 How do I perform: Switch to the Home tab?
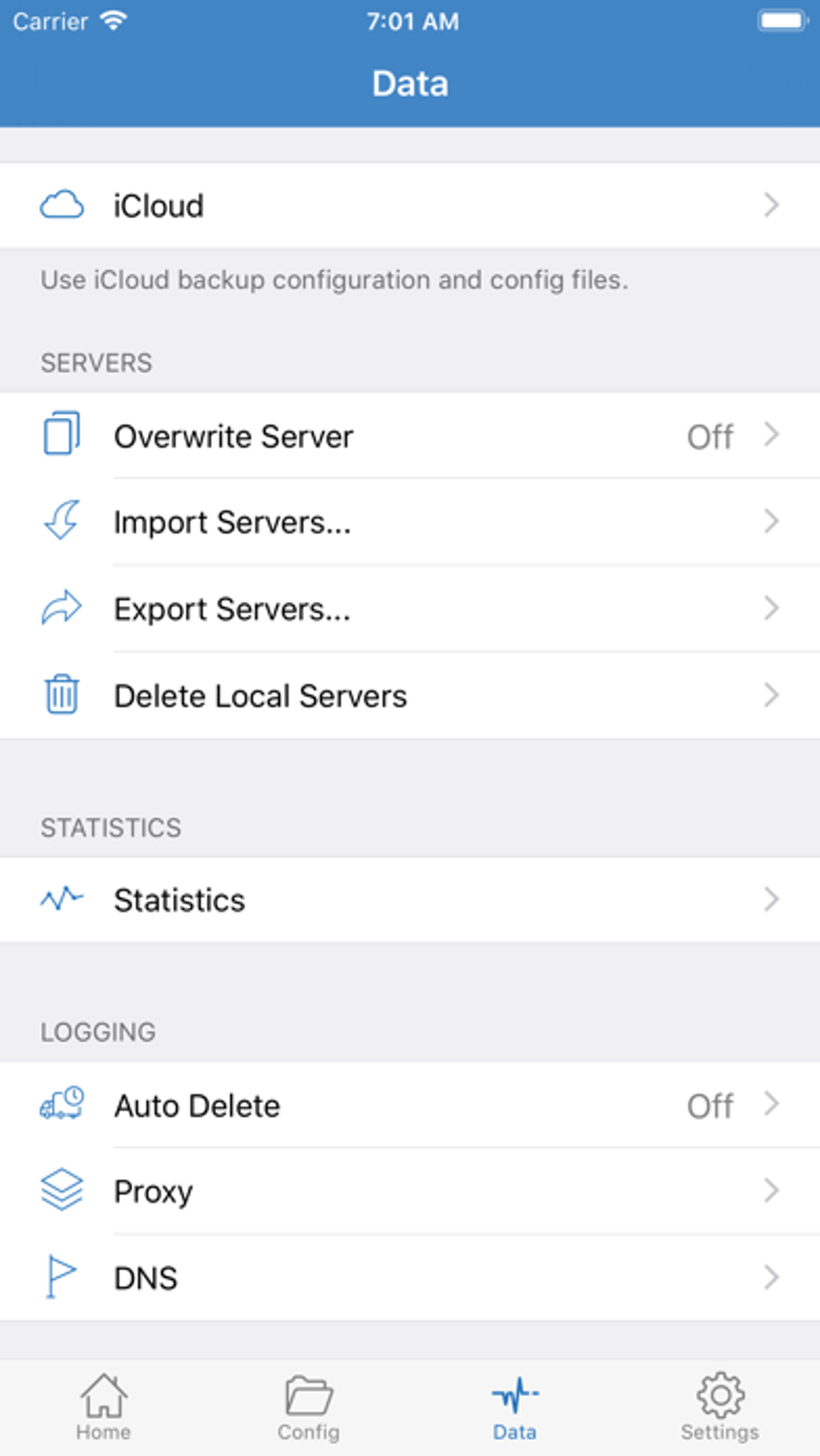(104, 1407)
